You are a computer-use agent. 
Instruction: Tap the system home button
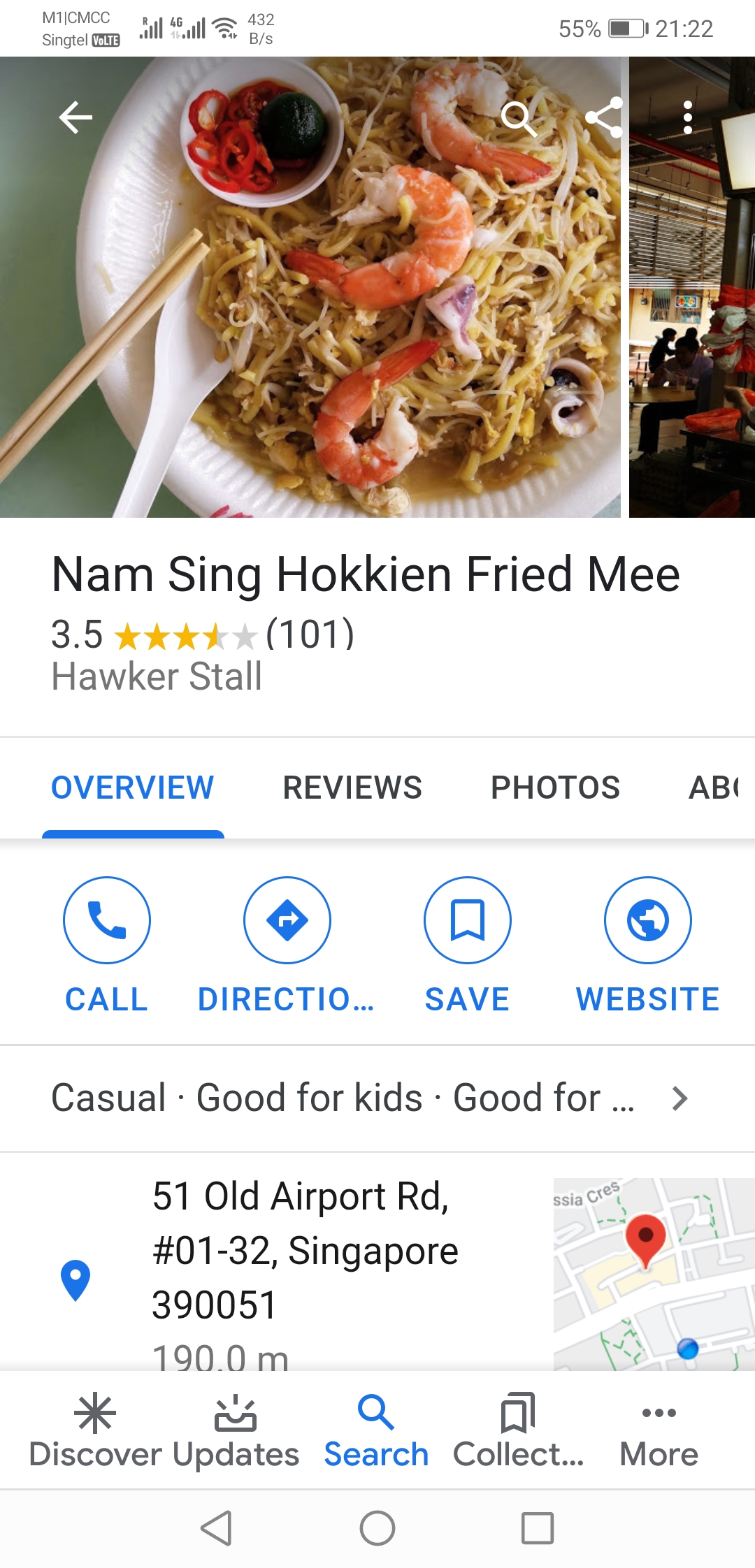(377, 1528)
